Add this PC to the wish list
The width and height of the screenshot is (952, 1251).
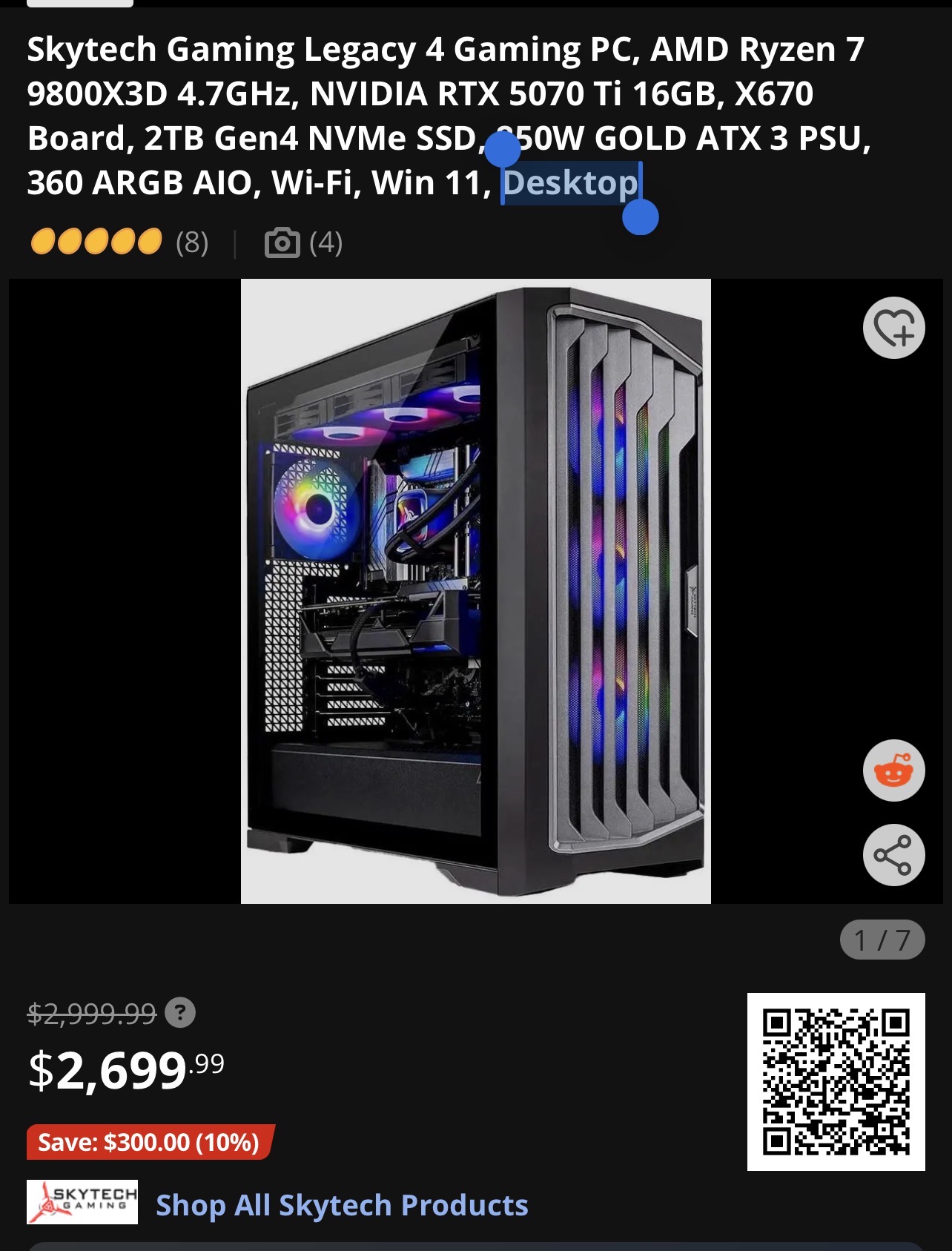pos(893,328)
